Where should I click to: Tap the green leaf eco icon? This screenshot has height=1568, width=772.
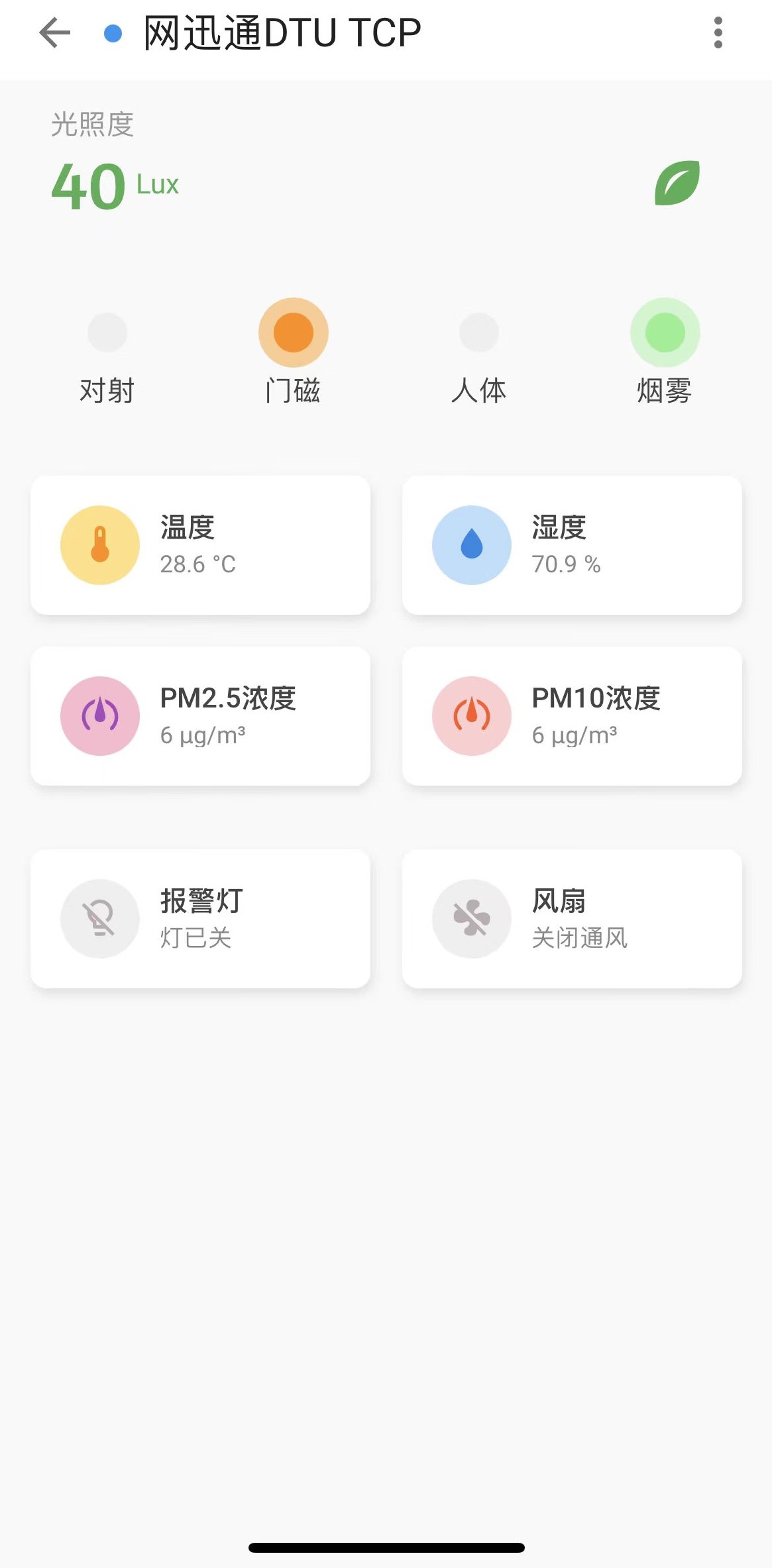click(677, 183)
